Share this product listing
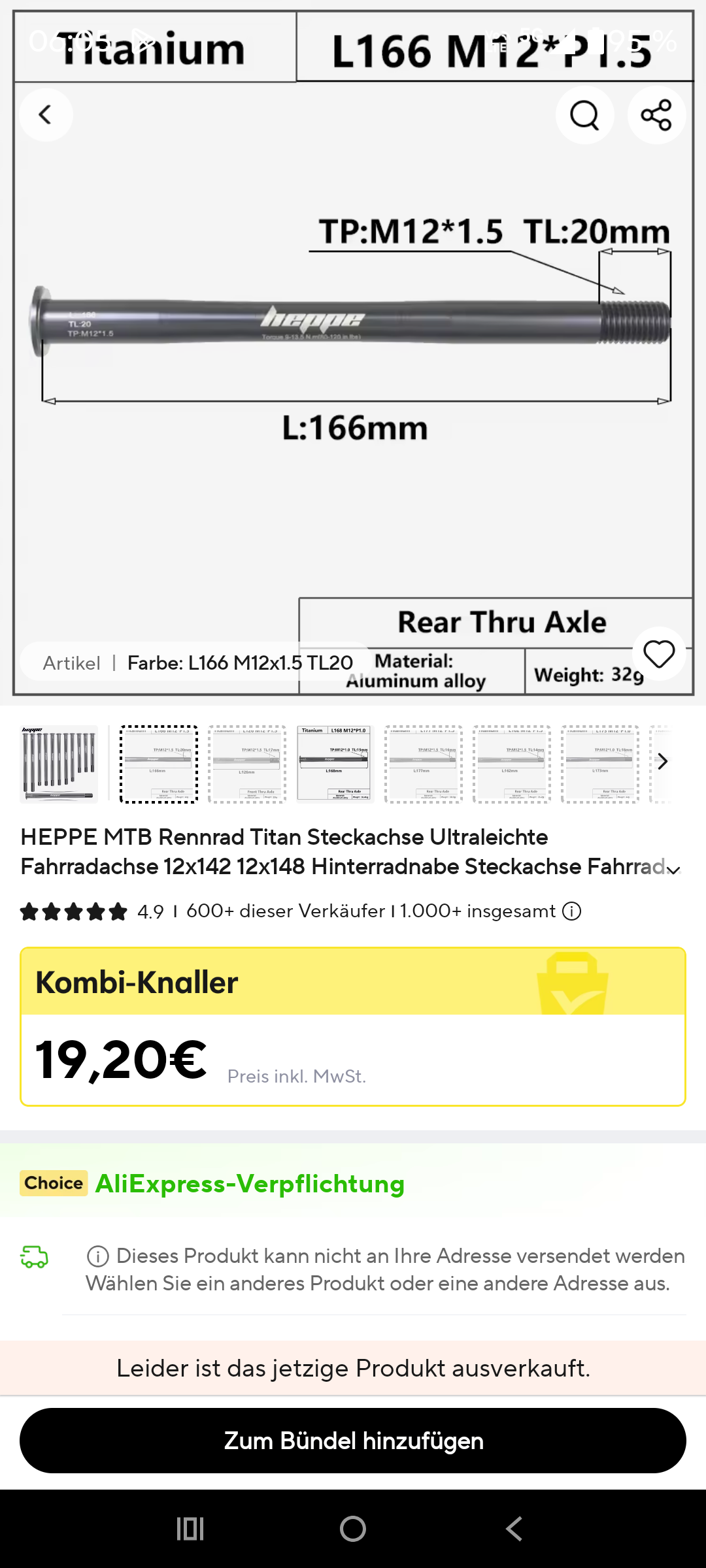The height and width of the screenshot is (1568, 706). 656,115
